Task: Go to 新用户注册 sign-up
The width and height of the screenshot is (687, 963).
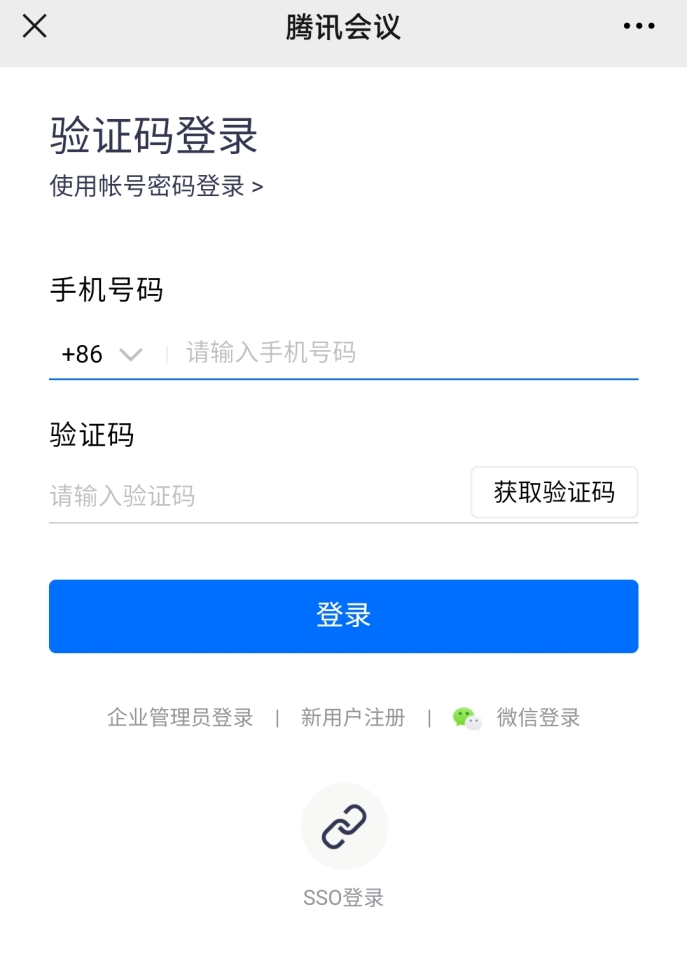Action: (x=352, y=718)
